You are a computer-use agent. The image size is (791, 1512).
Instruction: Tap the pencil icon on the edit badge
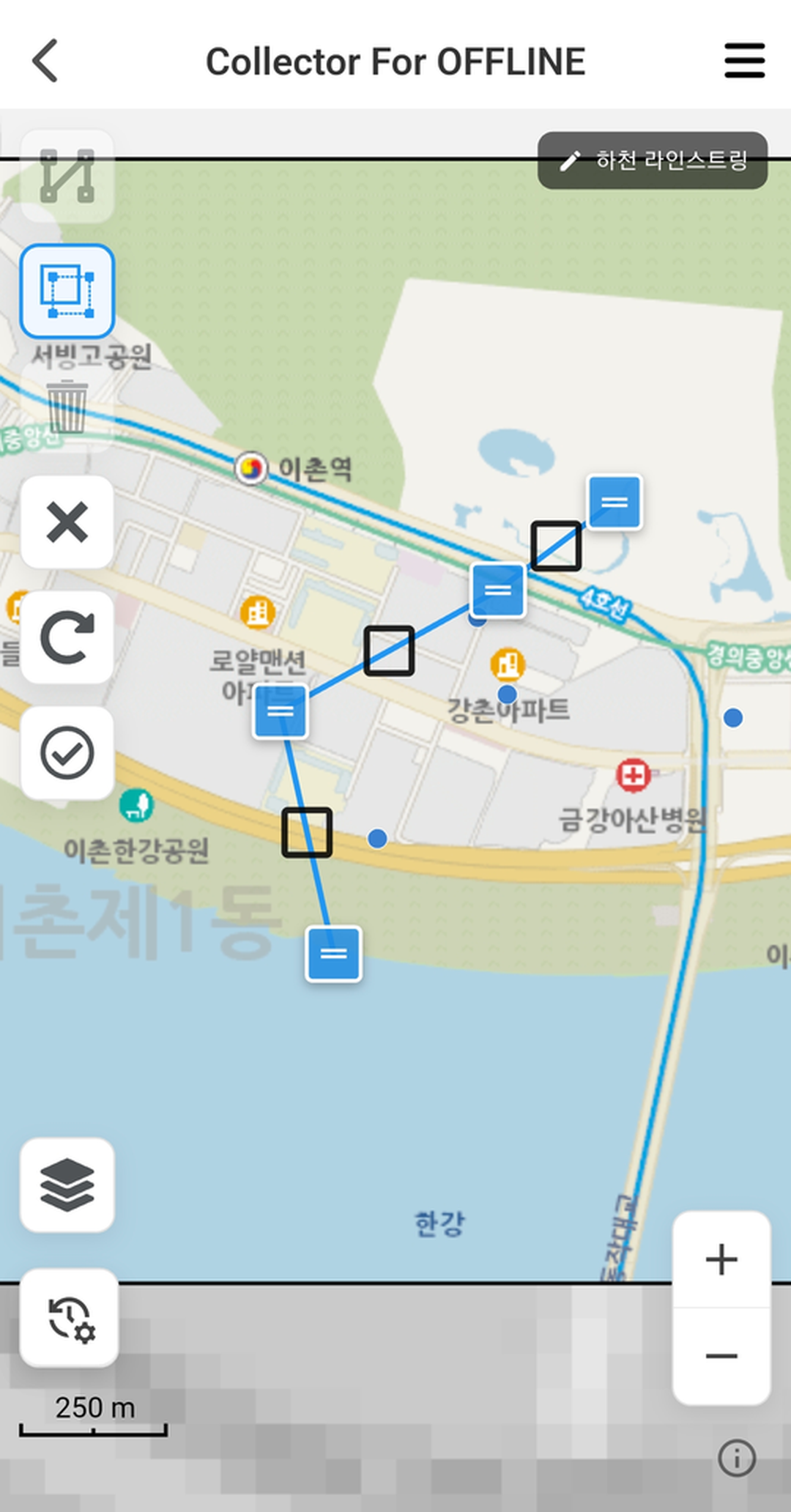pos(573,161)
